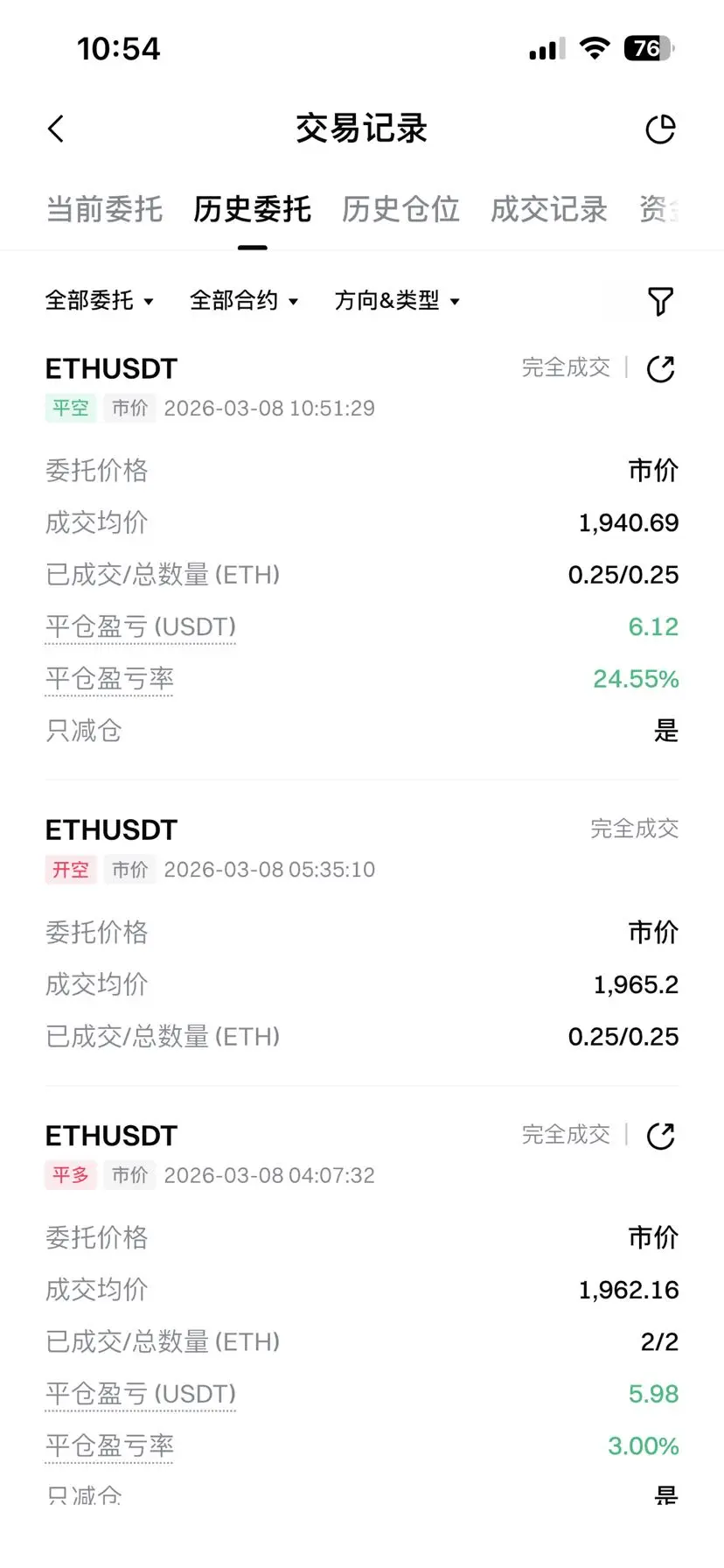Tap the 平仓盈亏率 label showing 24.55%
This screenshot has width=724, height=1568.
tap(109, 679)
